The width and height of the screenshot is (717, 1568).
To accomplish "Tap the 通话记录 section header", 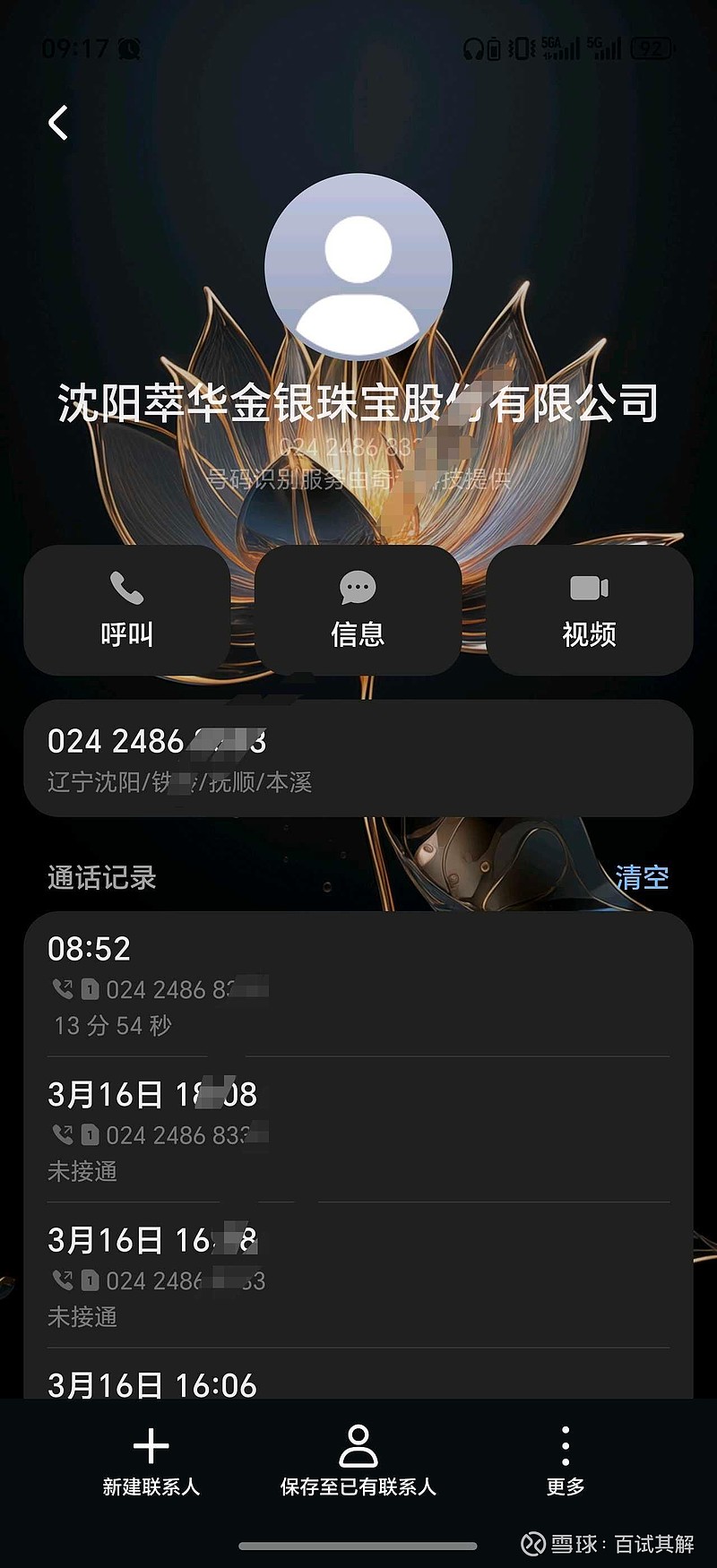I will [99, 878].
